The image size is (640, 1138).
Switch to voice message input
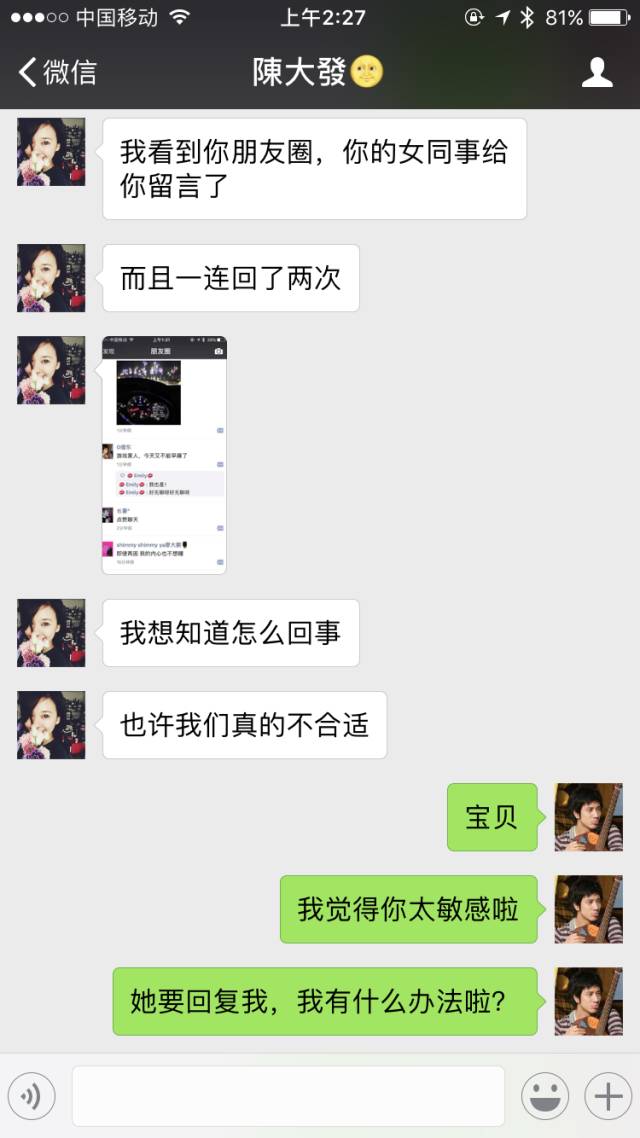(31, 1096)
